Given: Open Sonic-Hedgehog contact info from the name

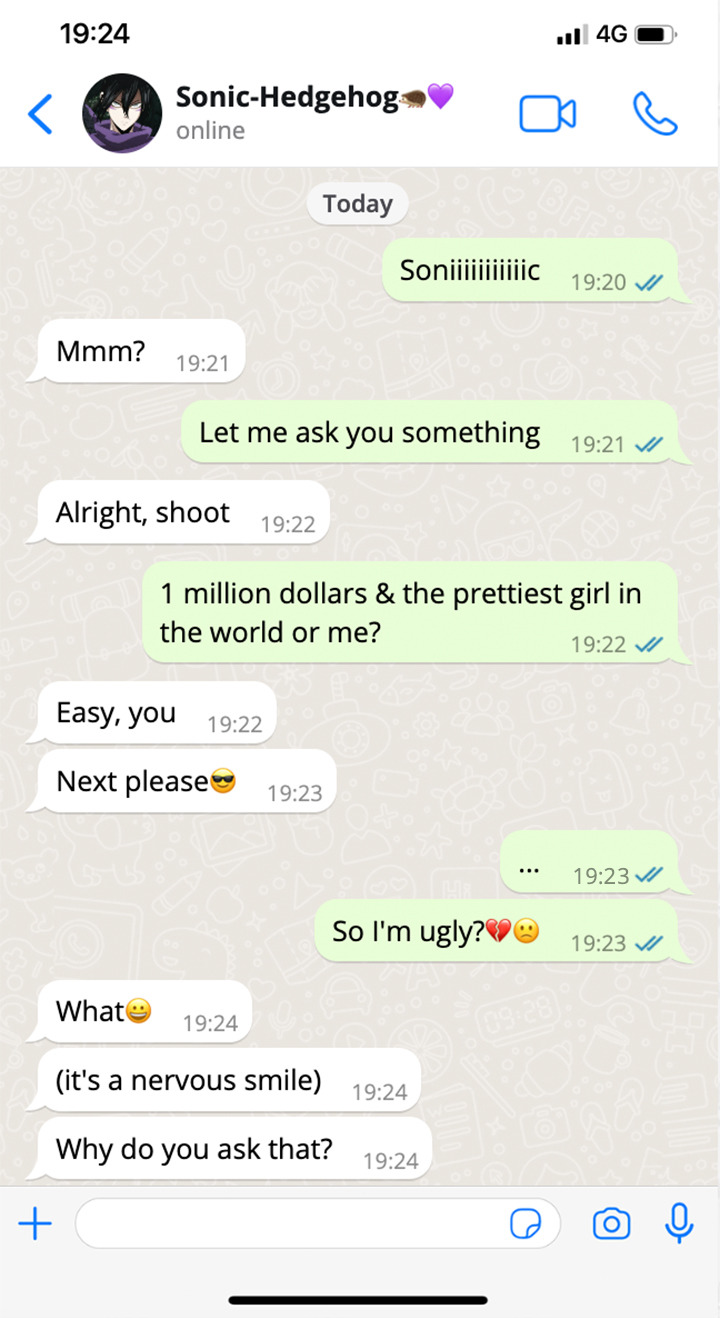Looking at the screenshot, I should pos(300,98).
